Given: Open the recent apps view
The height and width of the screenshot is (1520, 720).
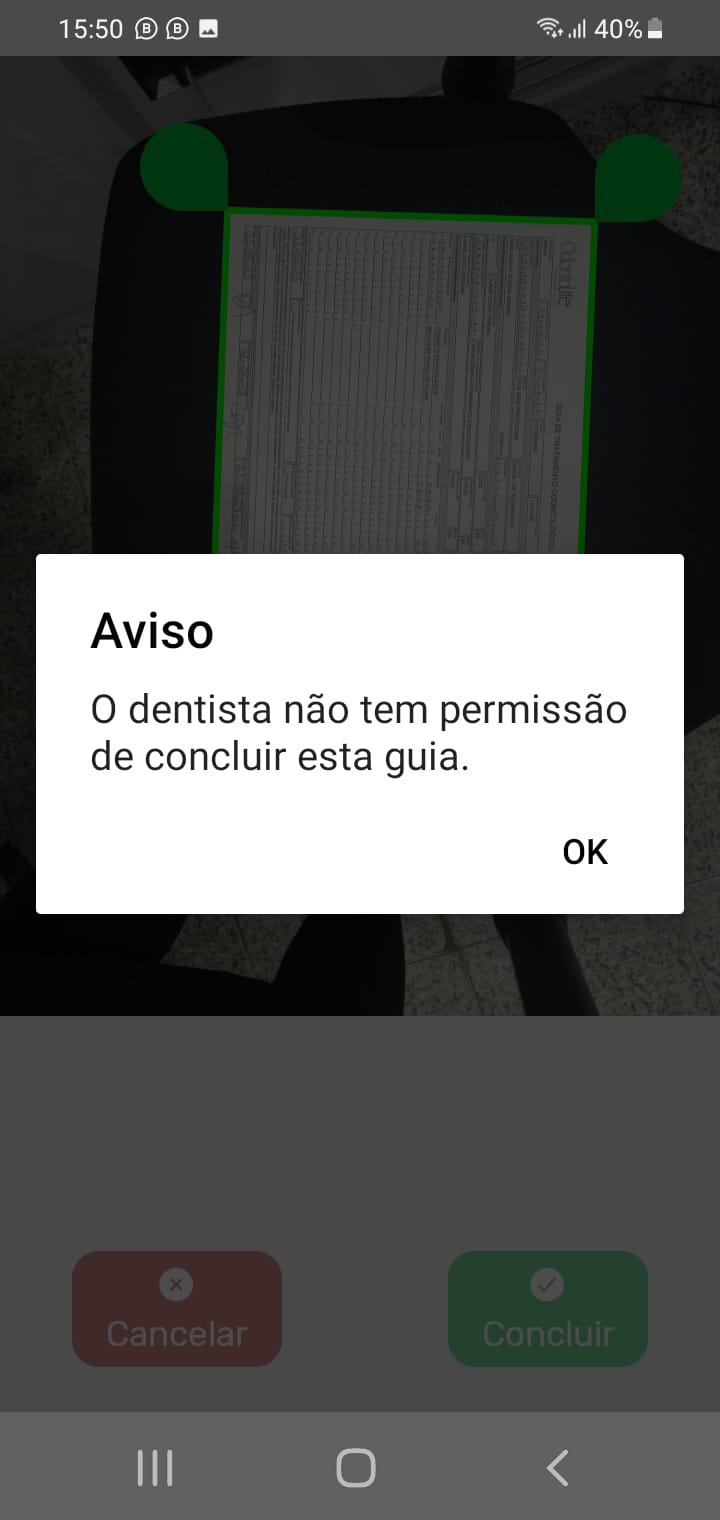Looking at the screenshot, I should pos(155,1468).
